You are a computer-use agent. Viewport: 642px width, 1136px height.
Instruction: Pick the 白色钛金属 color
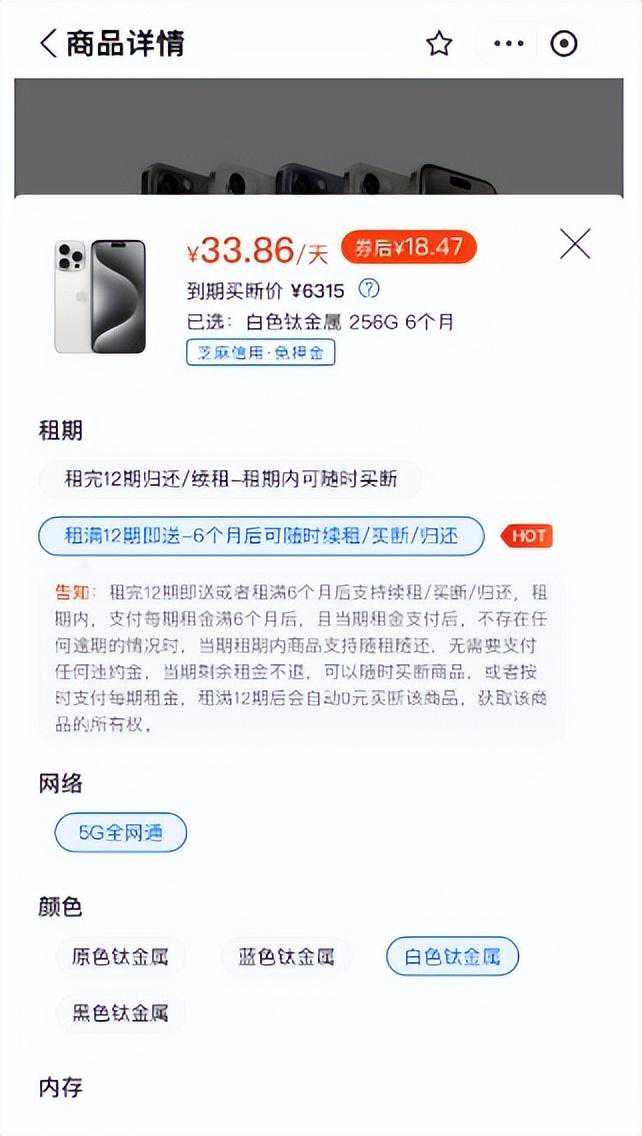tap(452, 956)
